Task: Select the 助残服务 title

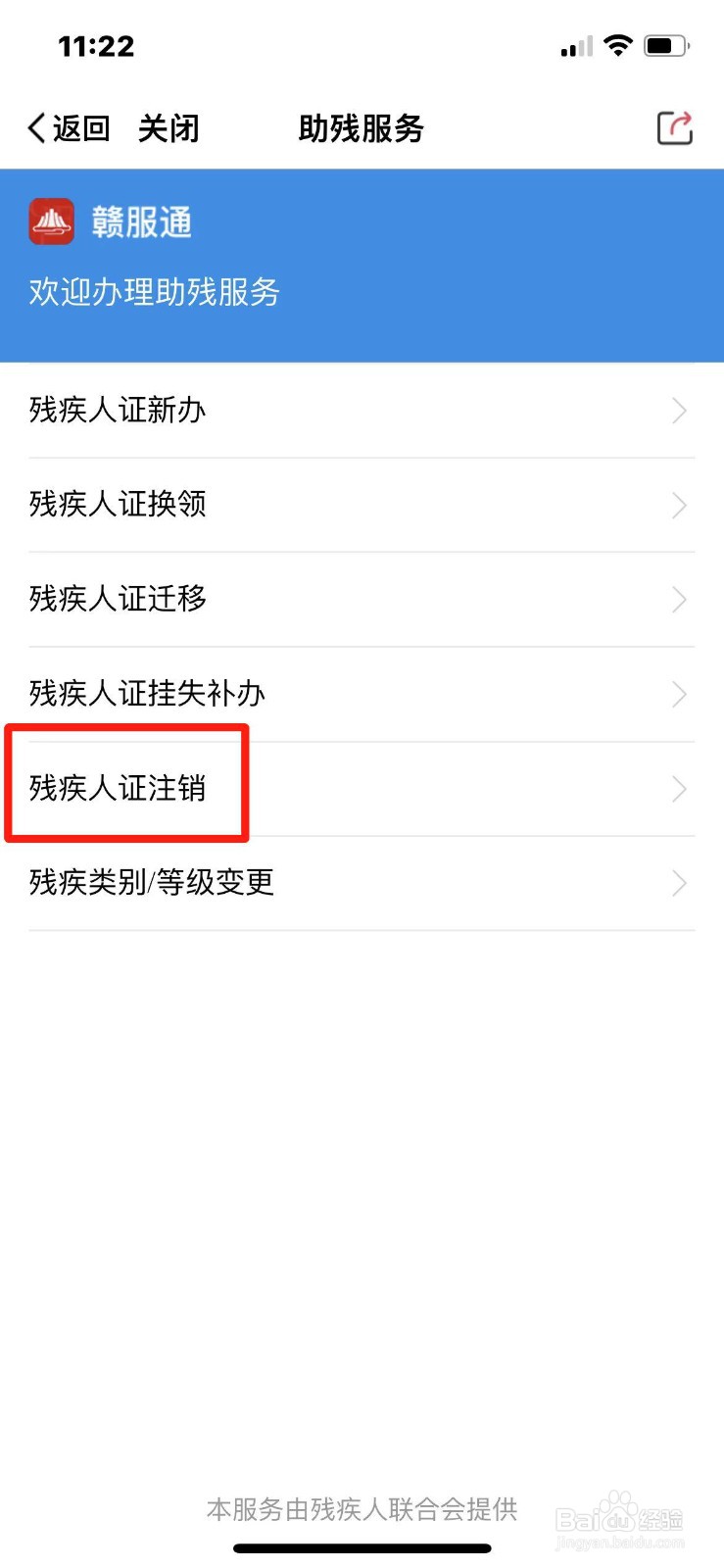Action: click(x=361, y=128)
